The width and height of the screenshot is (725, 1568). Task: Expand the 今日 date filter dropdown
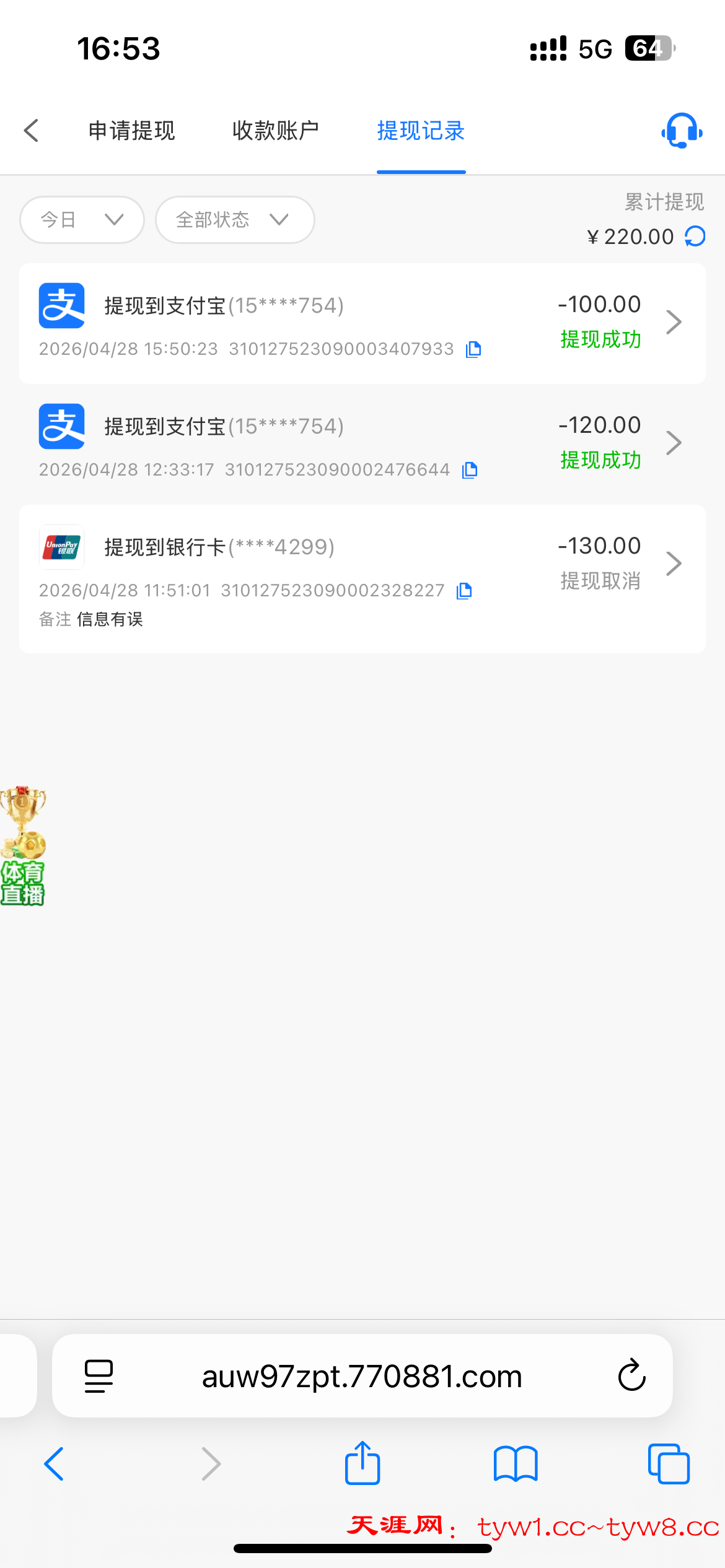(x=82, y=220)
